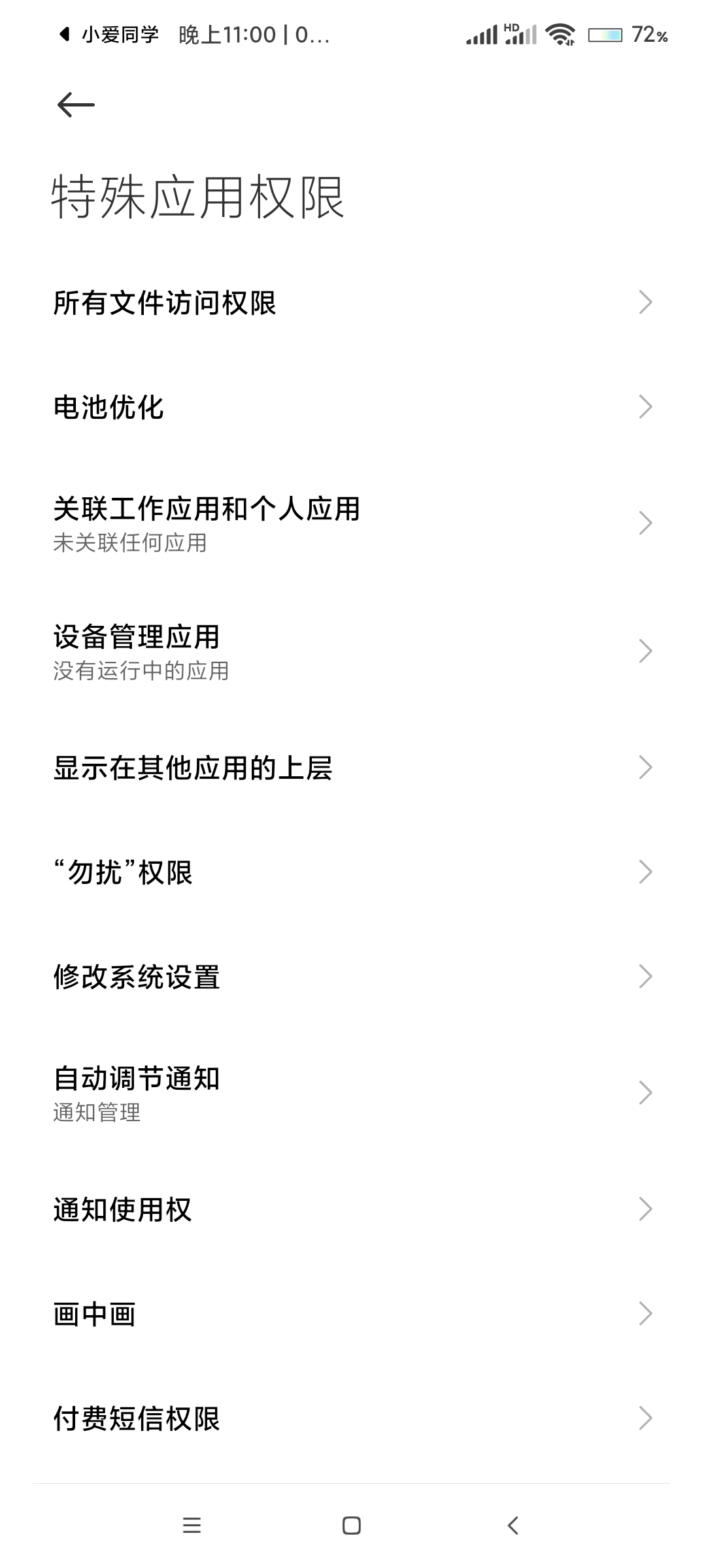Return to 小爱同学 via status bar
The width and height of the screenshot is (706, 1568).
pyautogui.click(x=109, y=35)
